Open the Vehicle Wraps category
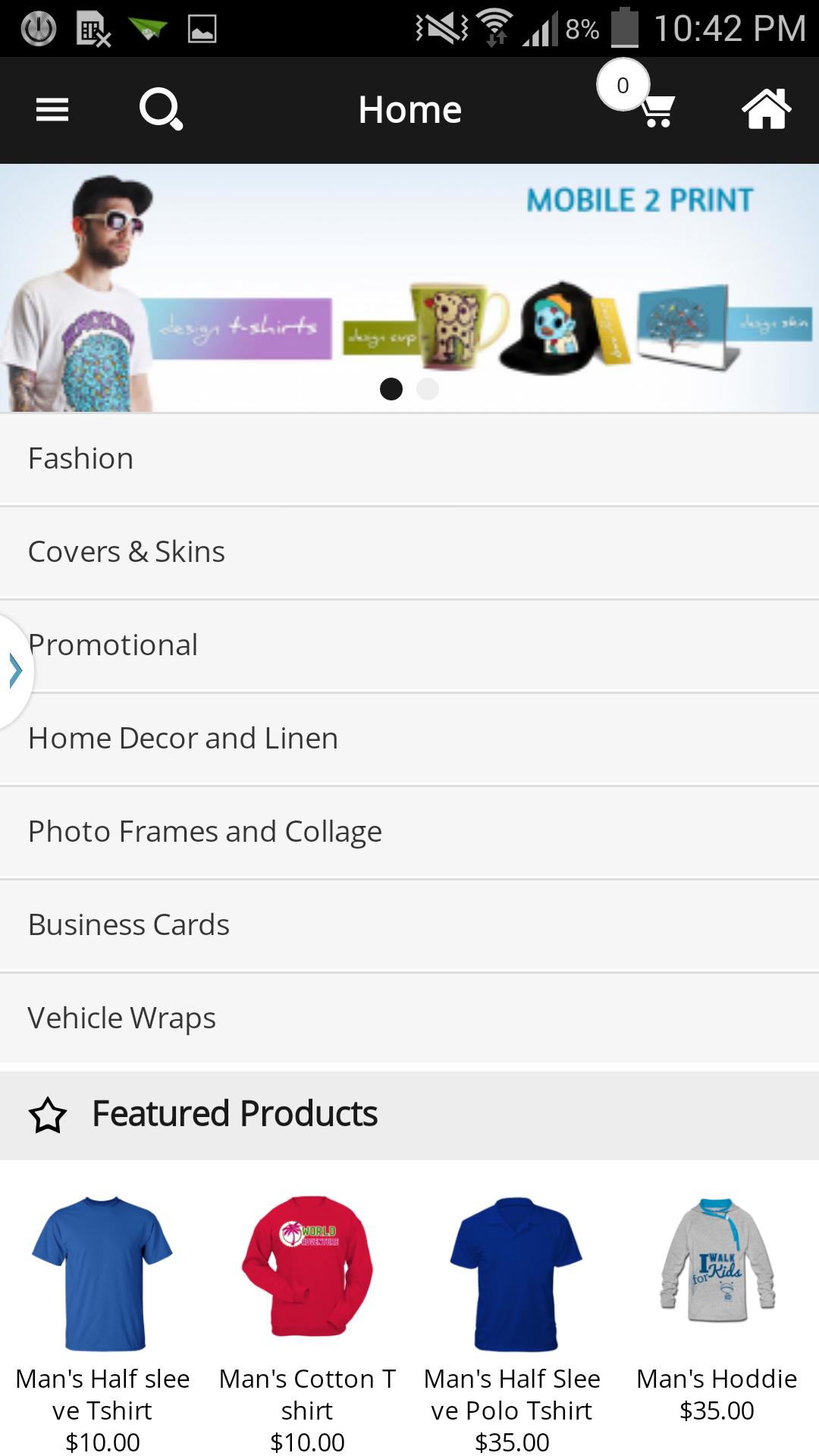 (409, 1018)
